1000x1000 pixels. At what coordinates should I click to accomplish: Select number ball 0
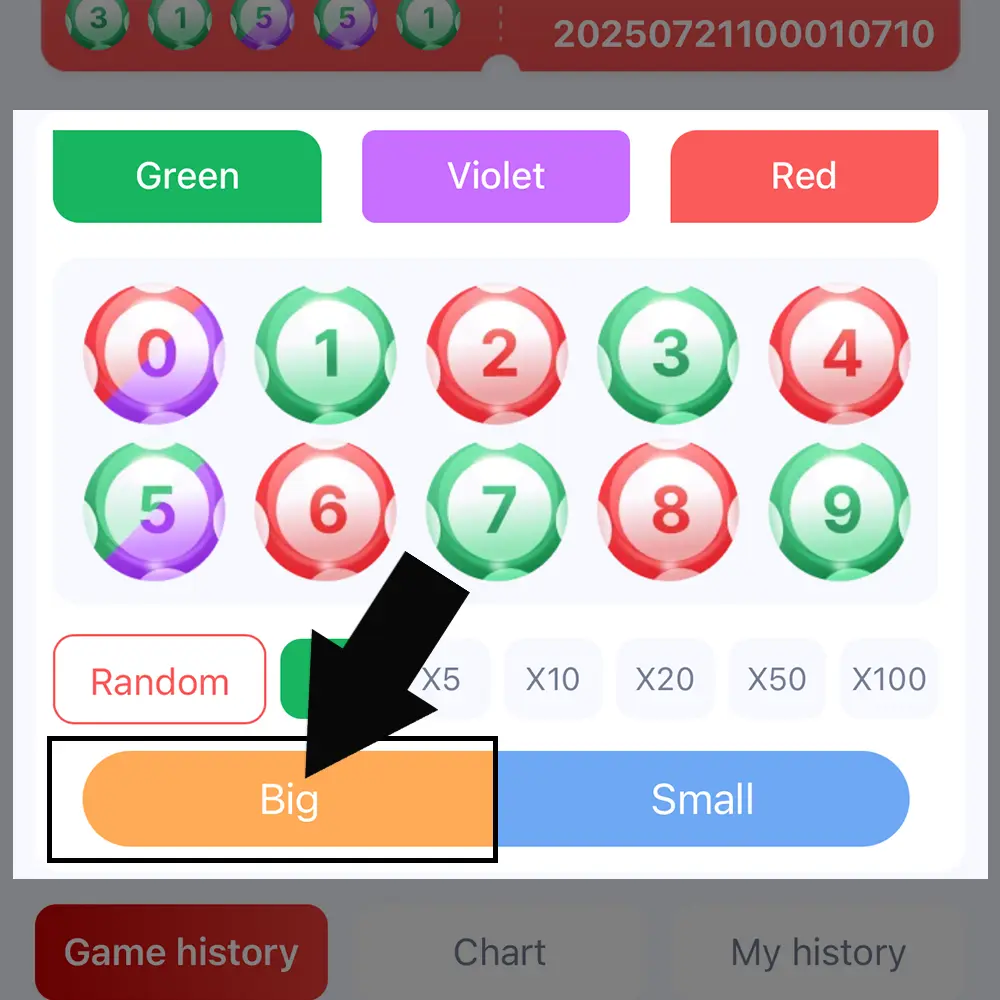coord(155,356)
